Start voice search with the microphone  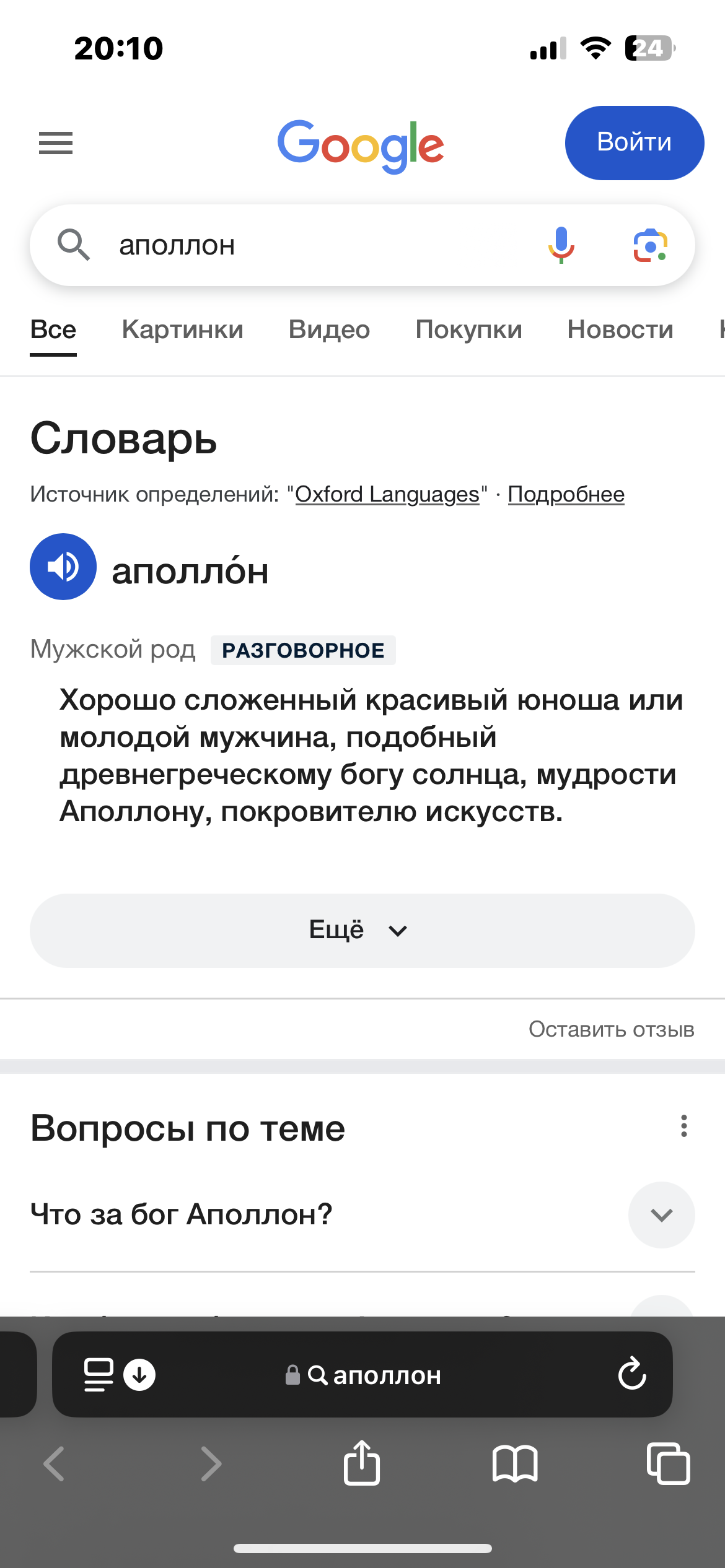(561, 245)
